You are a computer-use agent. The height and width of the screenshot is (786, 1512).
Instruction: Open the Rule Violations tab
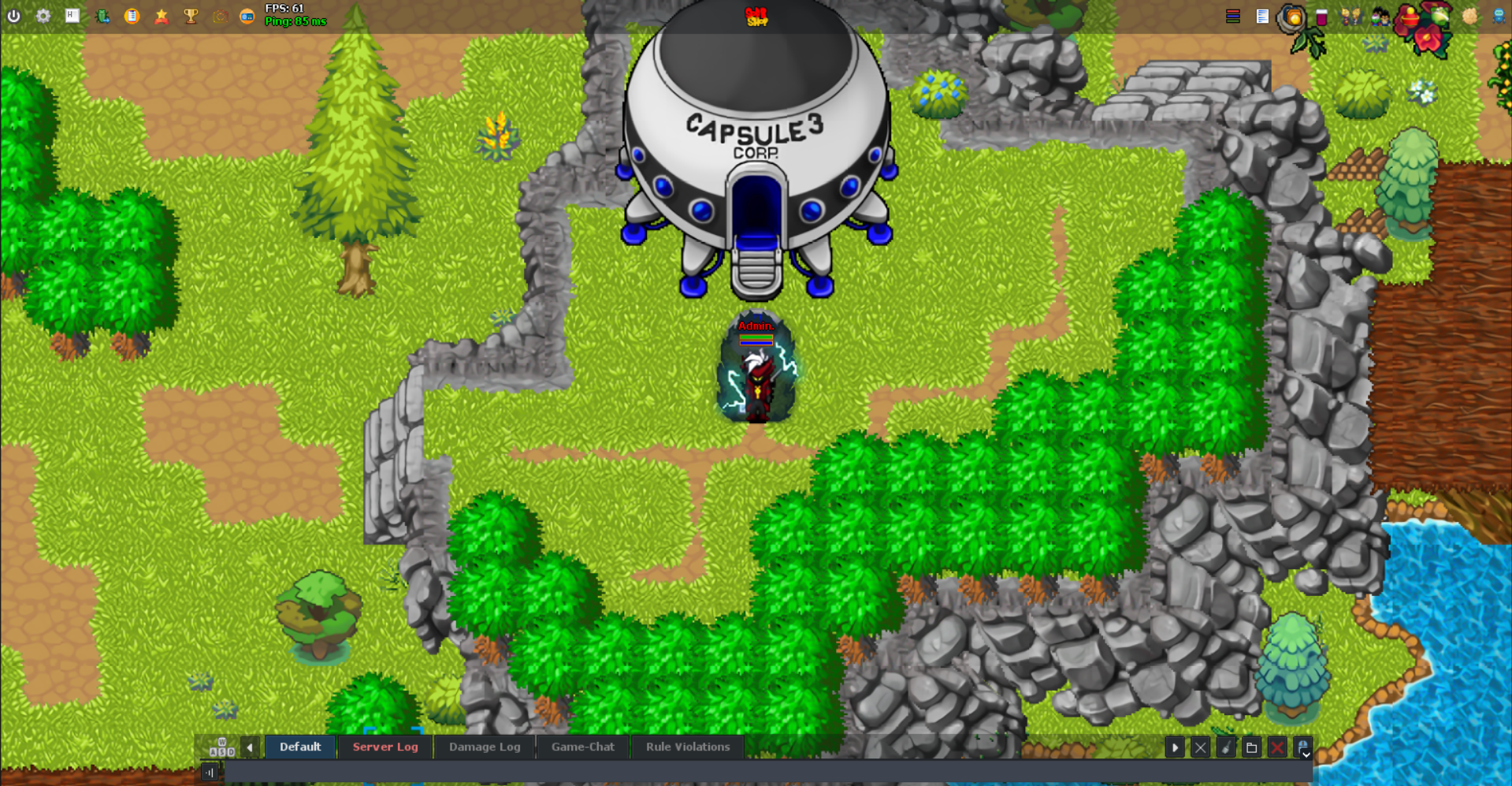688,747
